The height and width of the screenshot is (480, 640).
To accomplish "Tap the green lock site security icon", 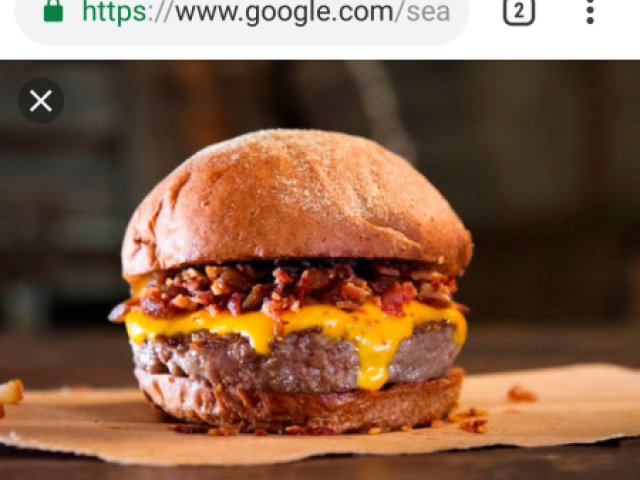I will click(53, 12).
